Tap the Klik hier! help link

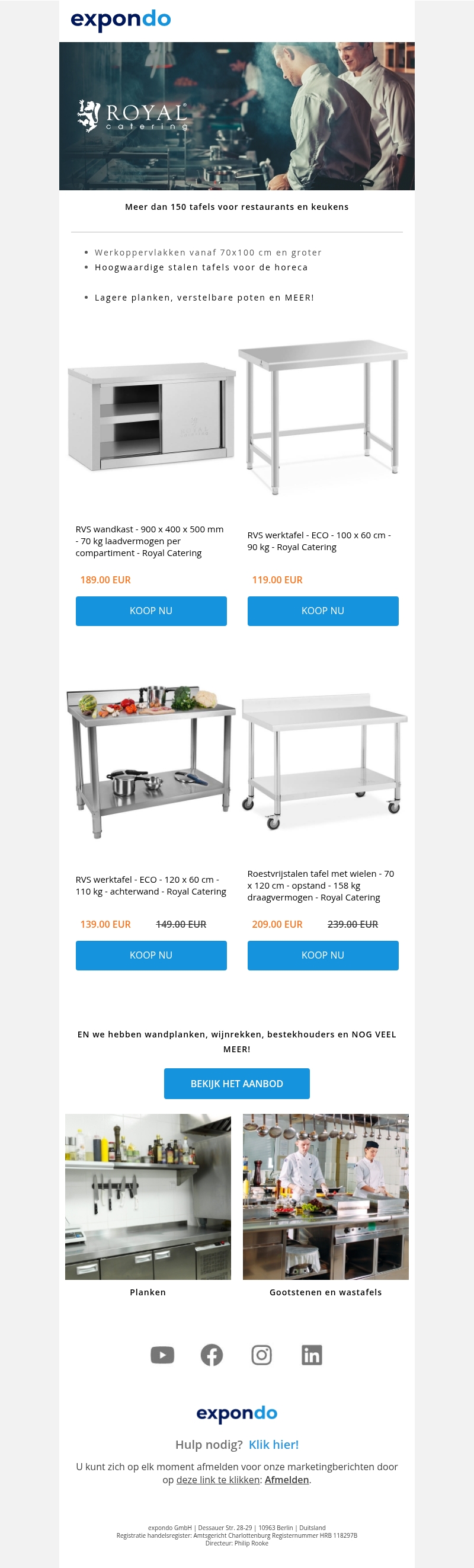273,1445
